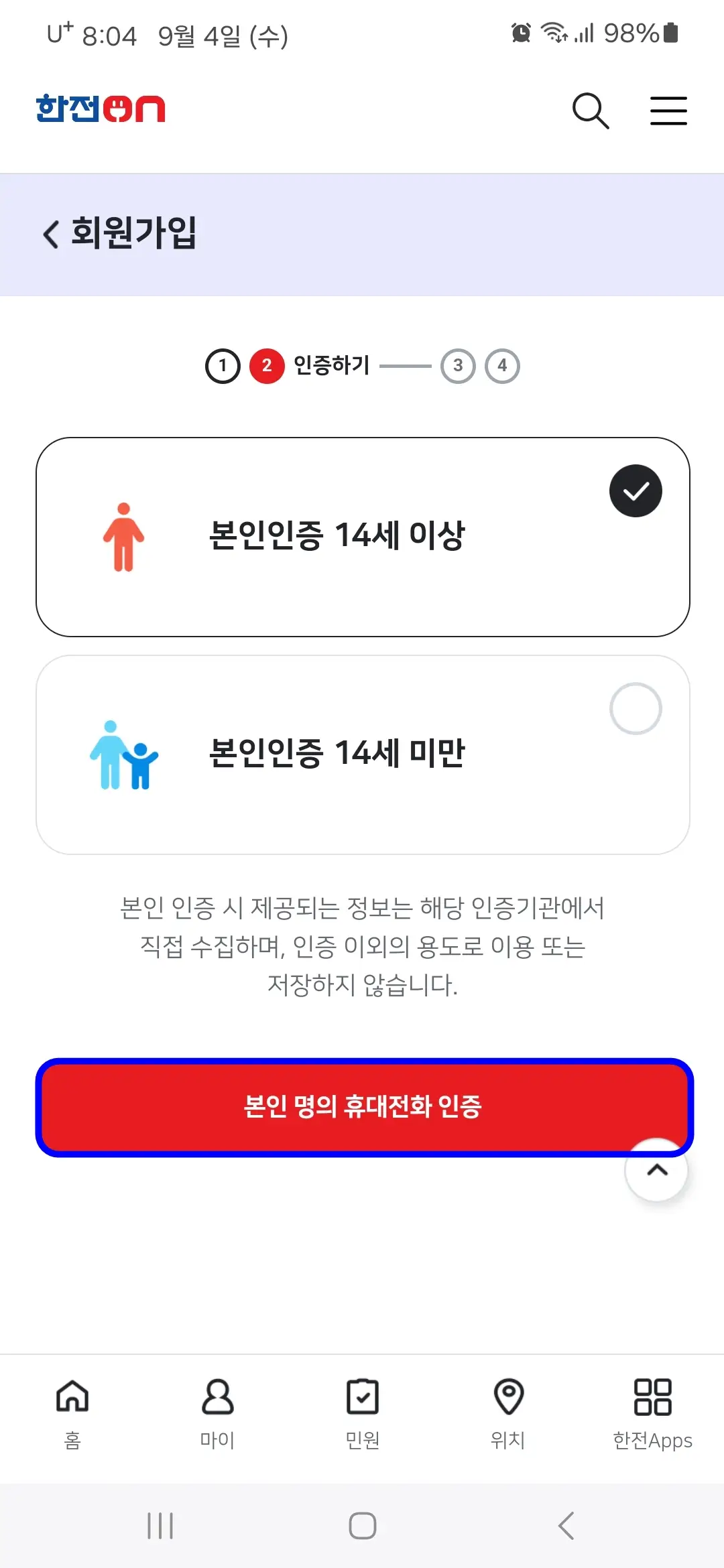Tap the checked circle on the adult option
The image size is (724, 1568).
point(635,490)
